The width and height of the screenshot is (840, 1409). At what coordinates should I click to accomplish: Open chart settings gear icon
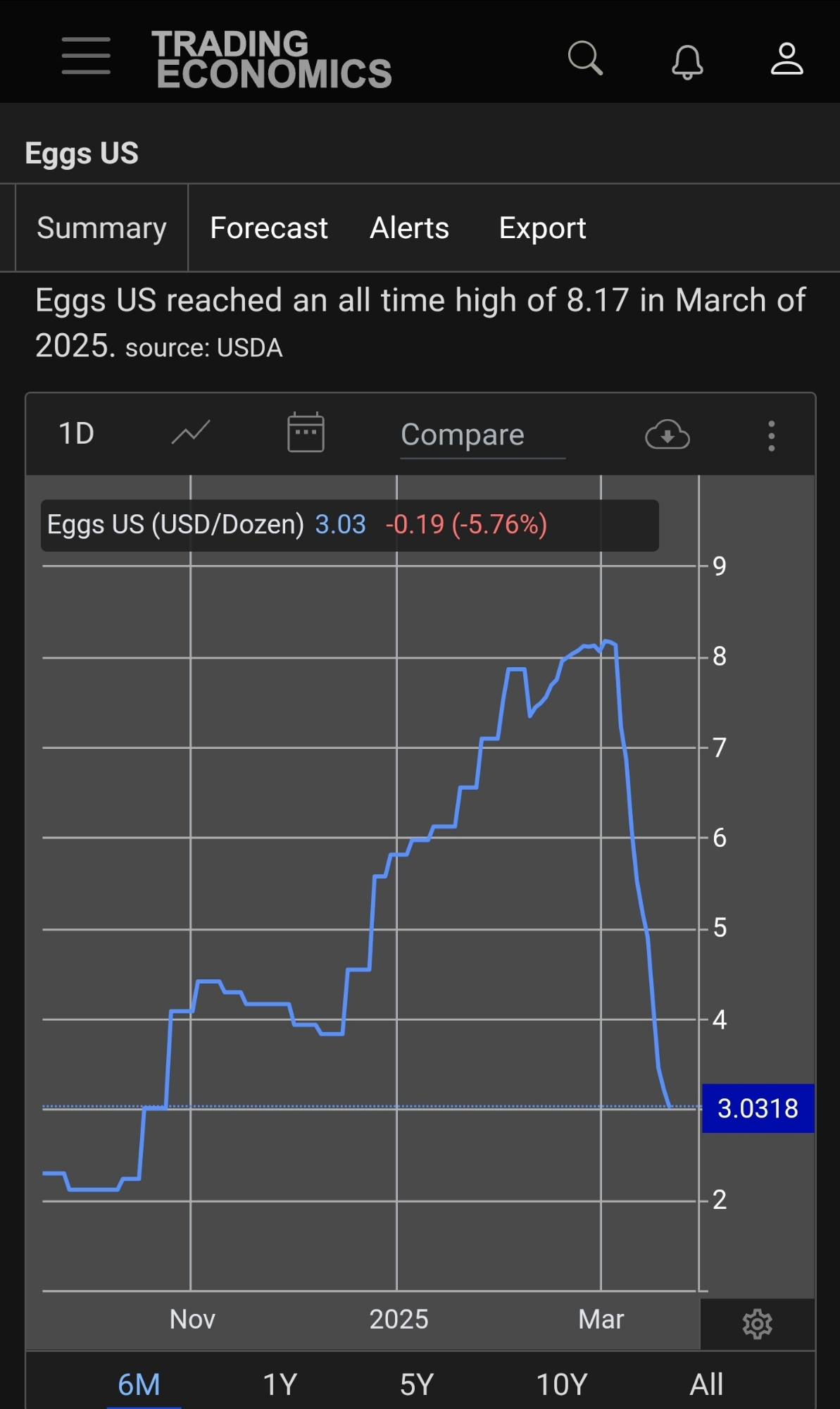coord(758,1324)
